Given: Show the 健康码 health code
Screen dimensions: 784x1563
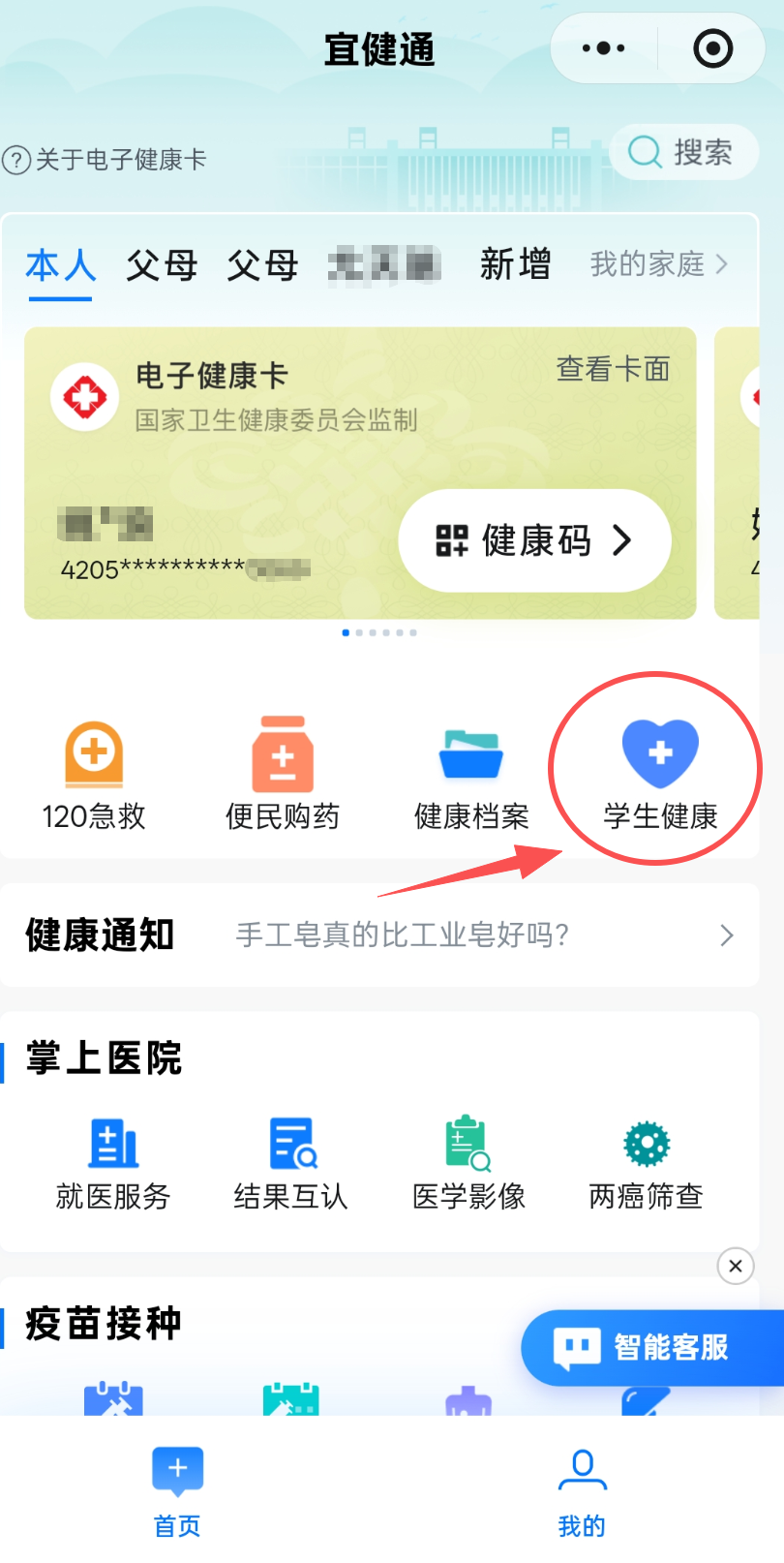Looking at the screenshot, I should point(533,541).
